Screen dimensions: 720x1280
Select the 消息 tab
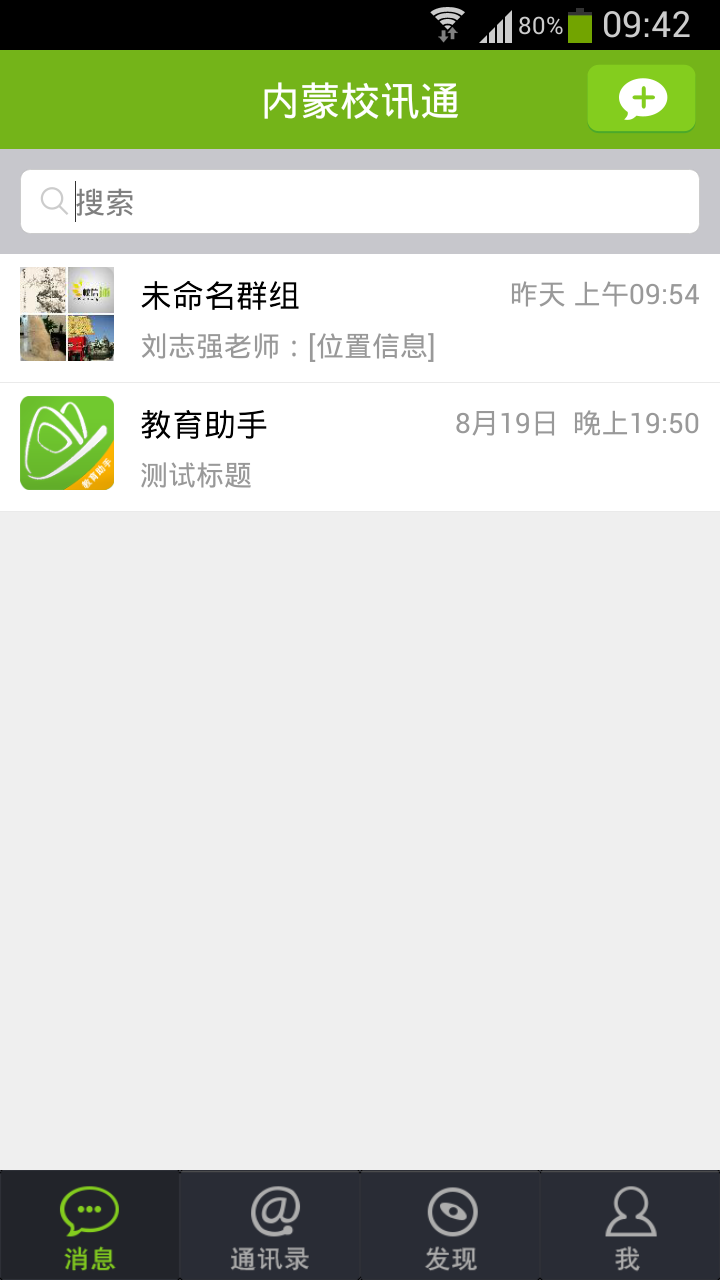[x=90, y=1226]
